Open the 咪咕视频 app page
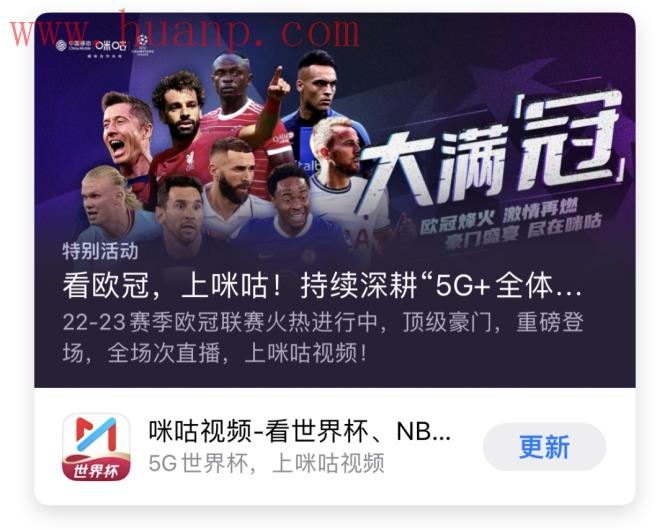This screenshot has width=670, height=530. point(299,446)
